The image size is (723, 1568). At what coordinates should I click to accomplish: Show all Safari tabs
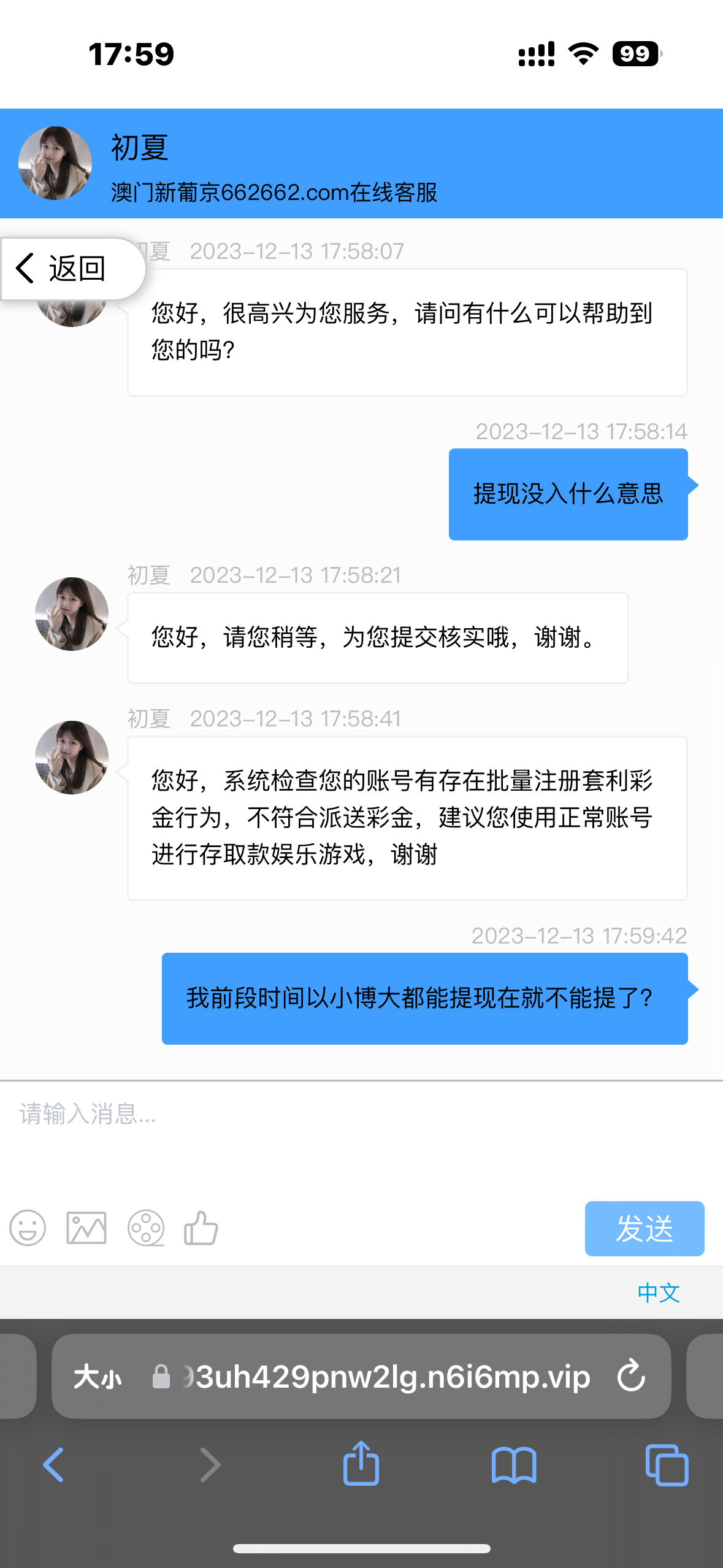tap(667, 1465)
